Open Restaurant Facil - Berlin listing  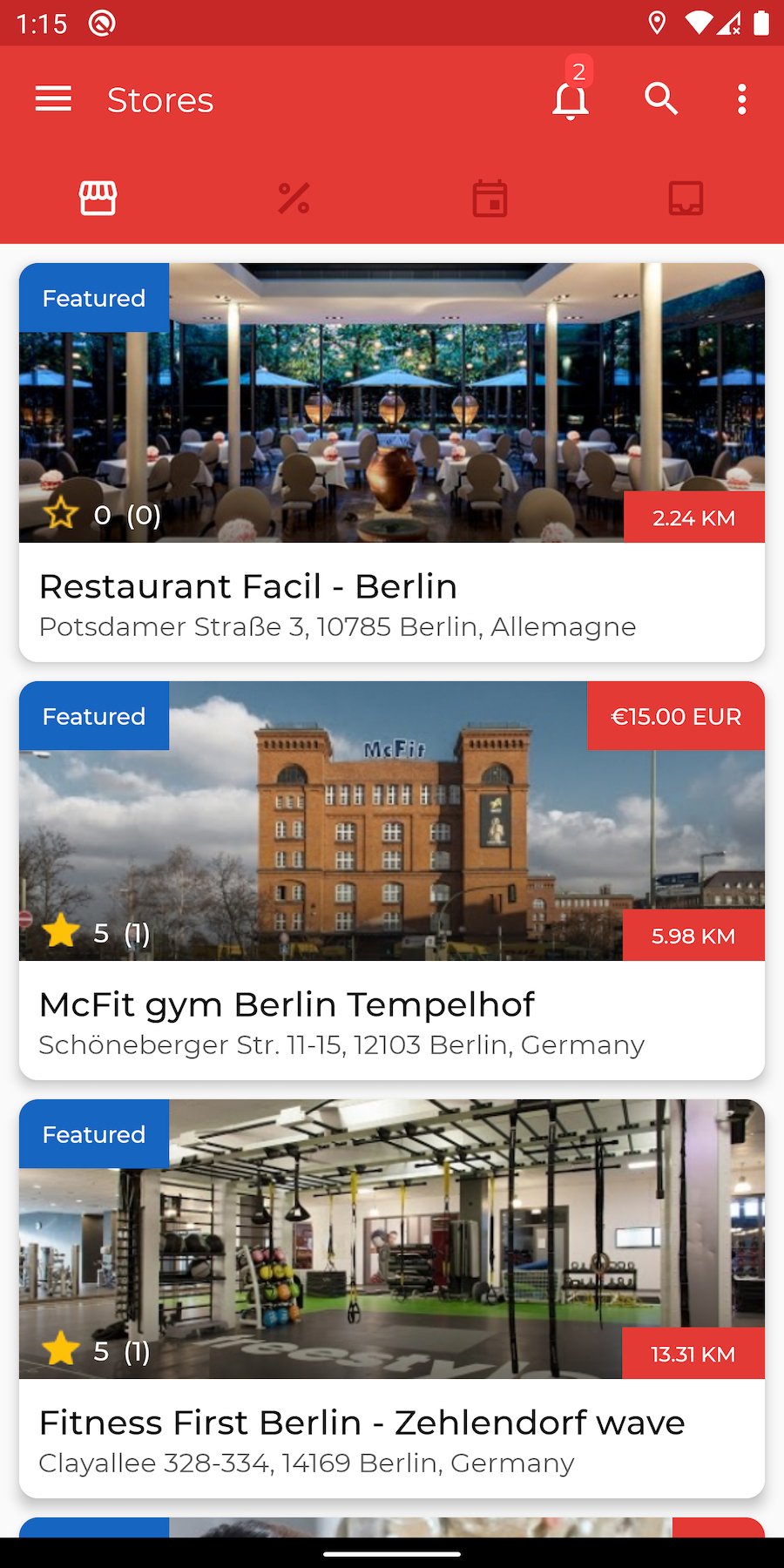[x=247, y=585]
